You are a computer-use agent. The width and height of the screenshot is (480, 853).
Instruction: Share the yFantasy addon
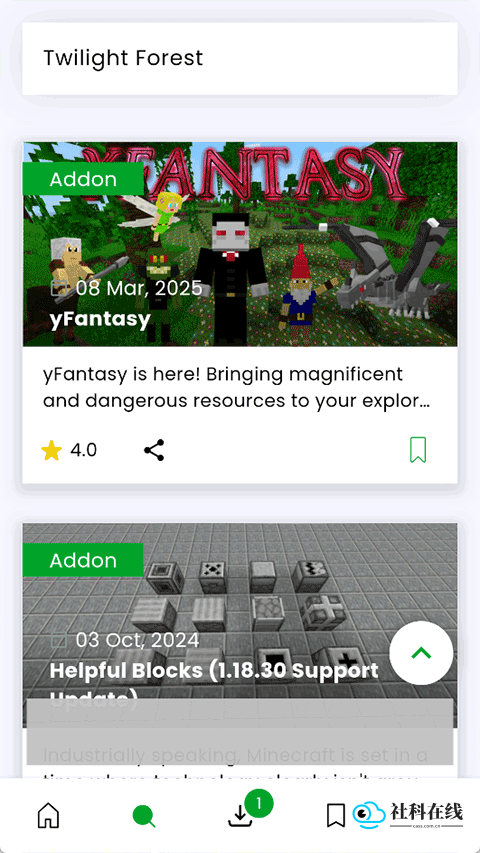pos(154,450)
